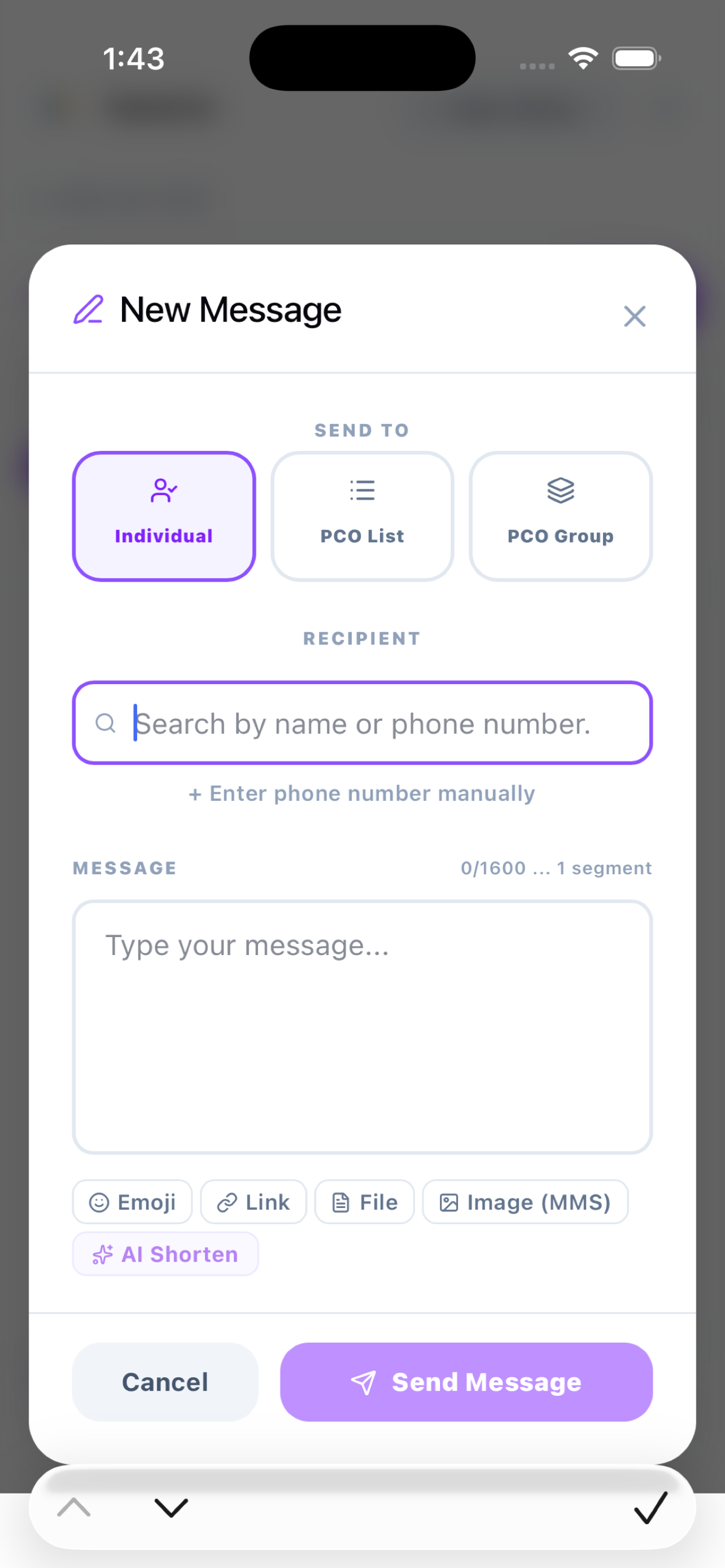The image size is (725, 1568).
Task: Use AI Shorten on the message
Action: click(165, 1254)
